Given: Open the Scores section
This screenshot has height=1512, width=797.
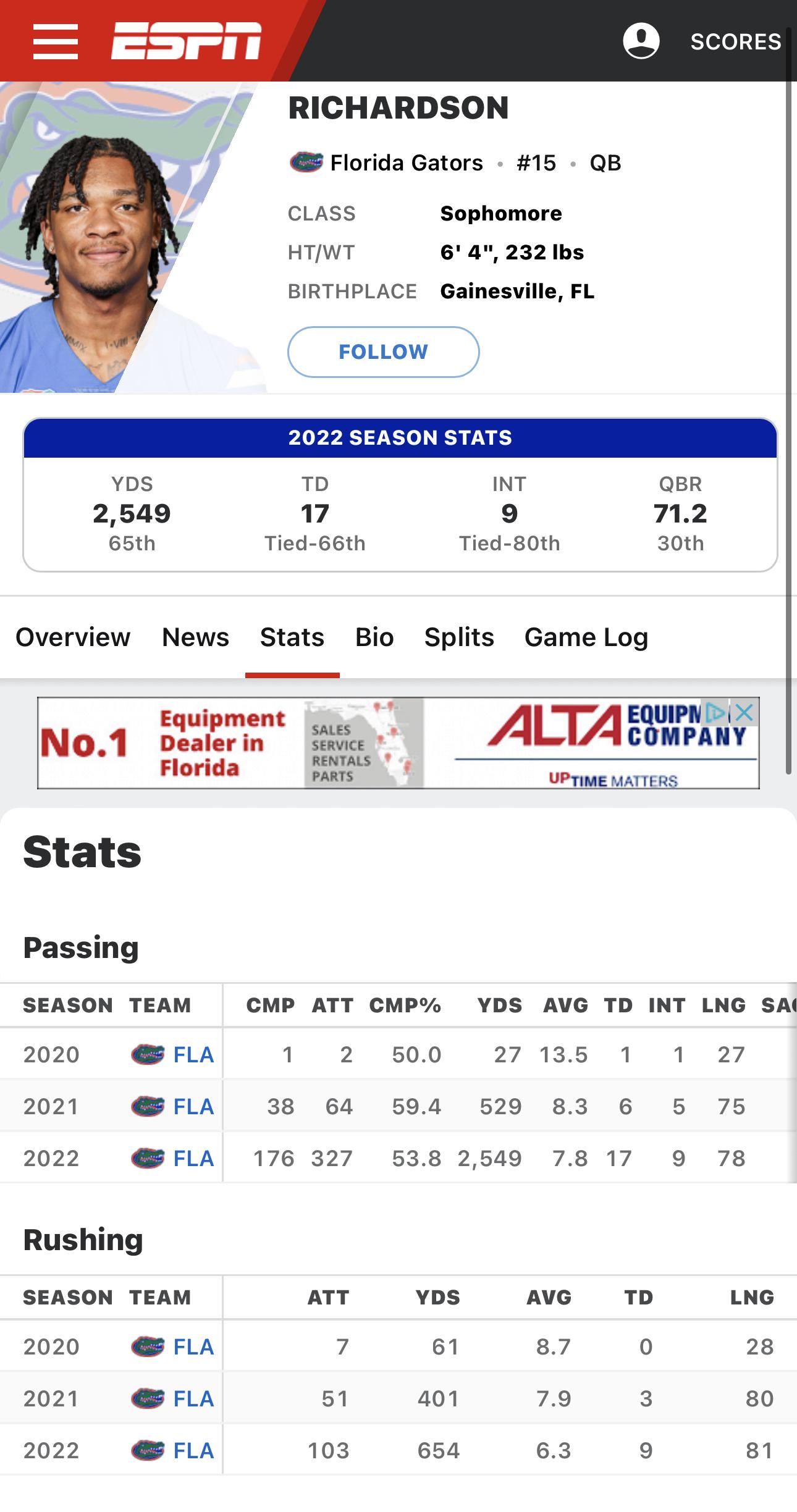Looking at the screenshot, I should [735, 41].
